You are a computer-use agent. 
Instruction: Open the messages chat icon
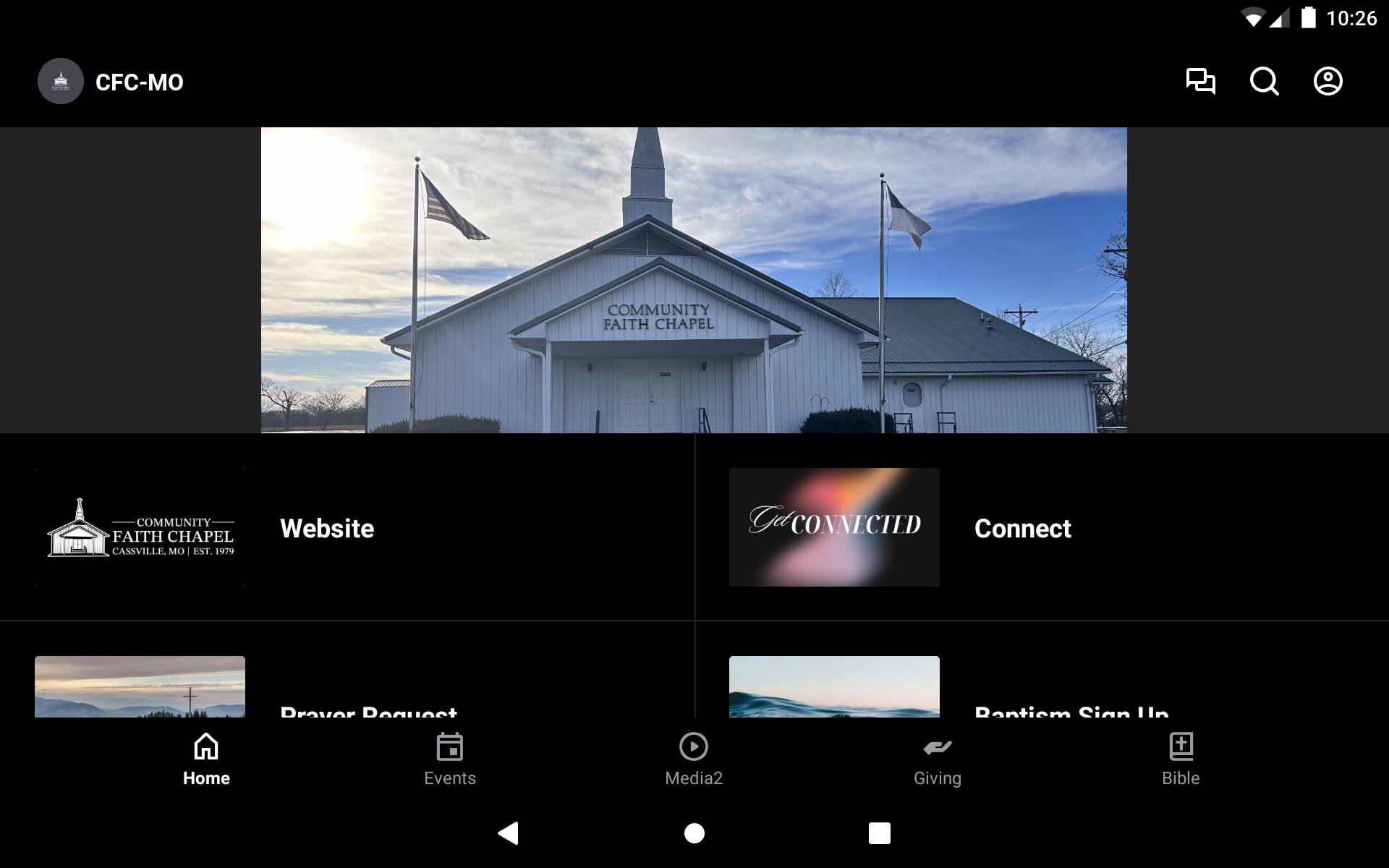point(1200,81)
